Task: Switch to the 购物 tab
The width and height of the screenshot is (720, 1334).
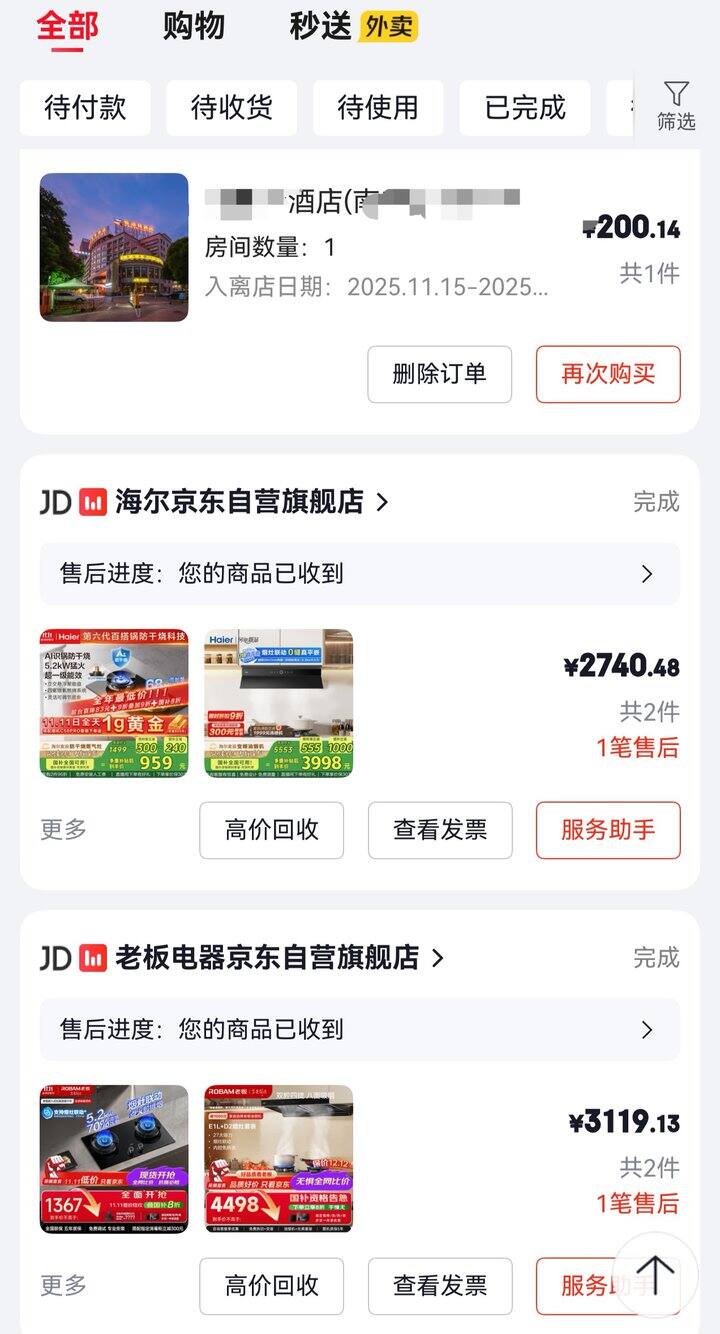Action: pos(193,27)
